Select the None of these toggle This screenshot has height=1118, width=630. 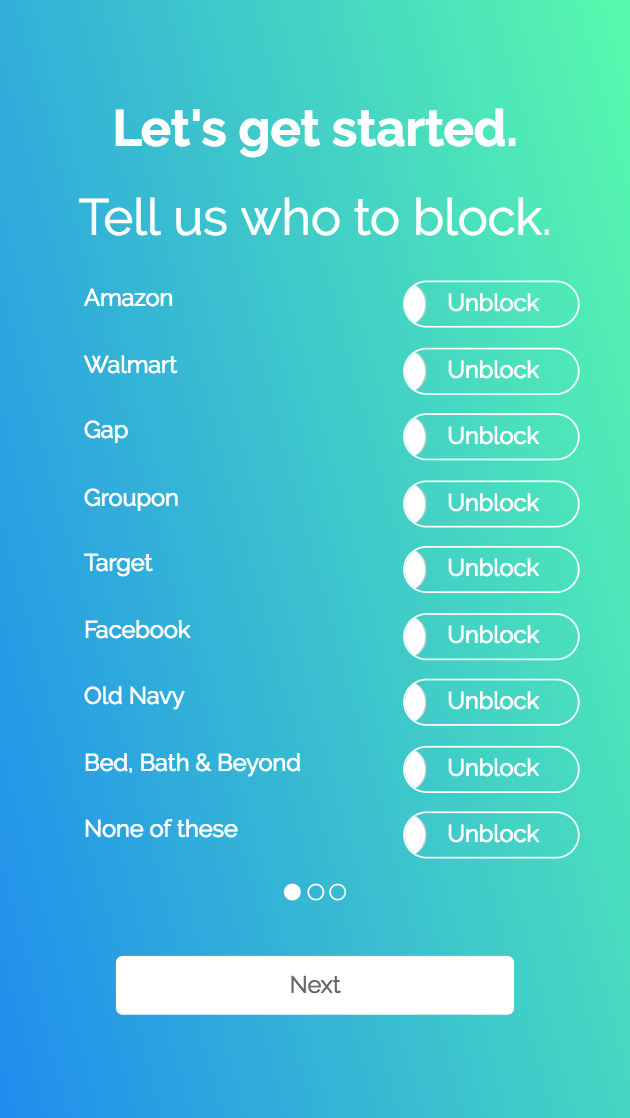(x=491, y=834)
